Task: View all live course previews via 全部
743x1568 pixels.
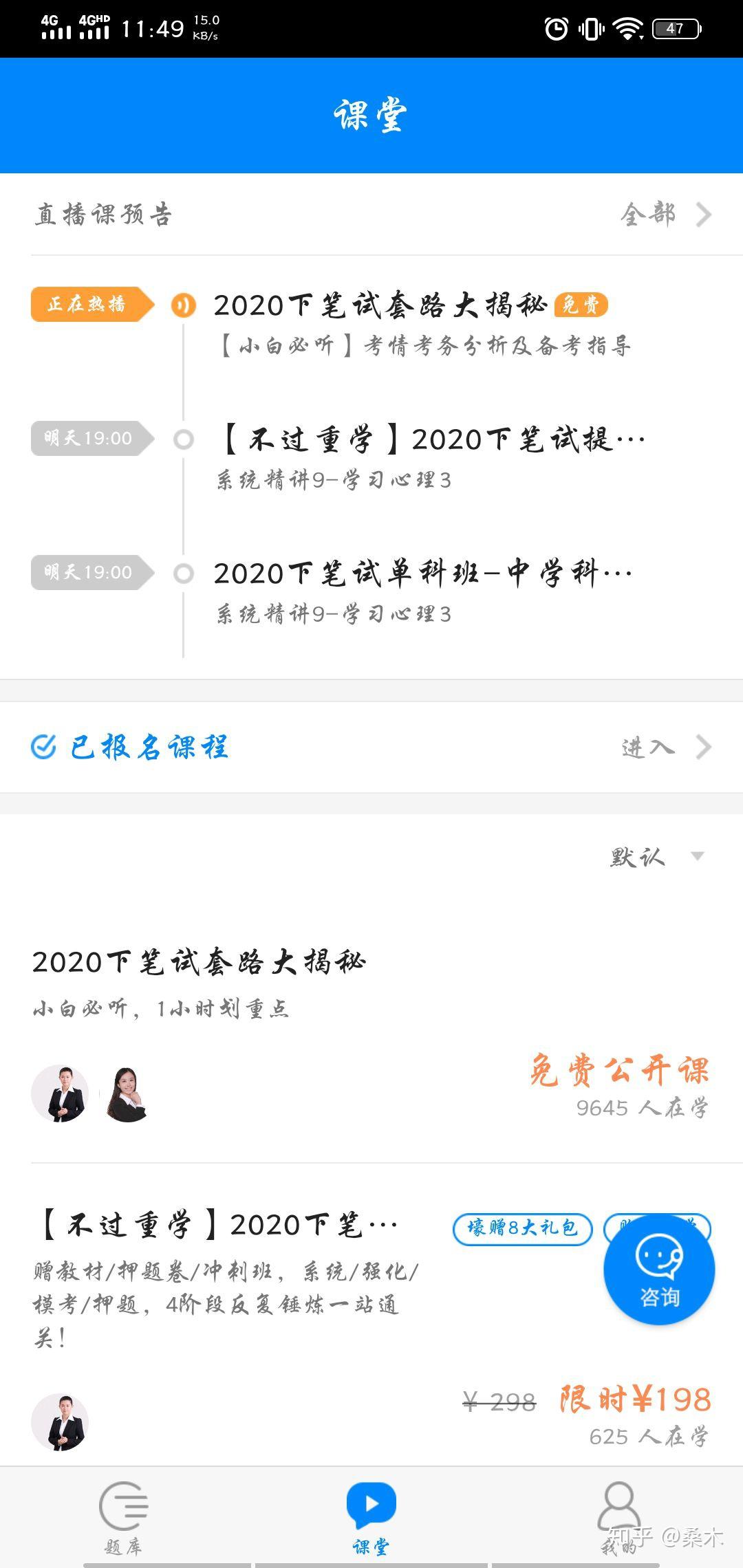Action: [x=665, y=215]
